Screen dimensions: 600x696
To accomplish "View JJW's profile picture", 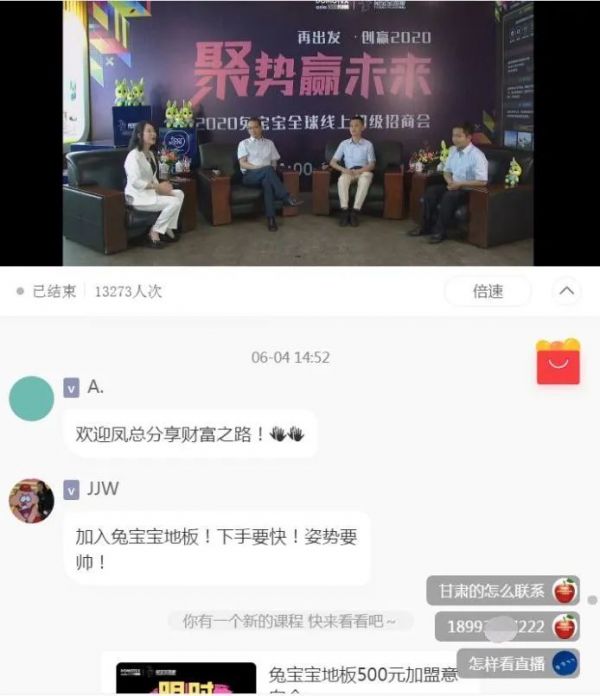I will pyautogui.click(x=31, y=500).
